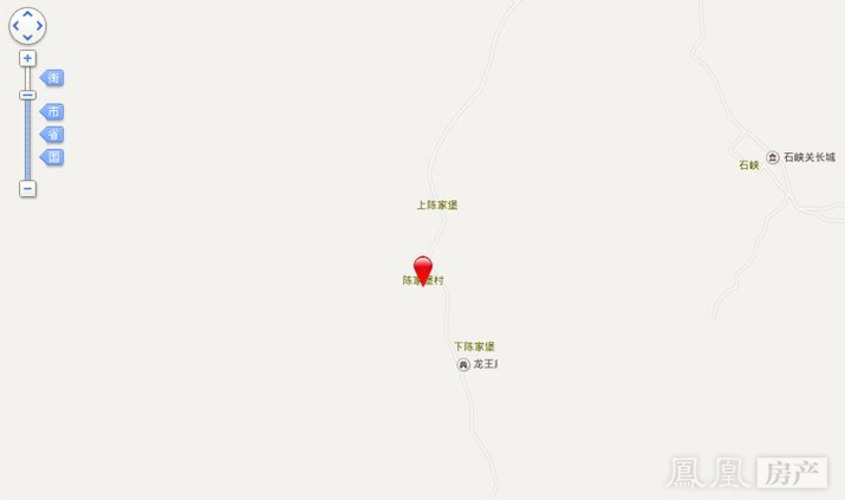Jump to province level 省 zoom

coord(53,134)
